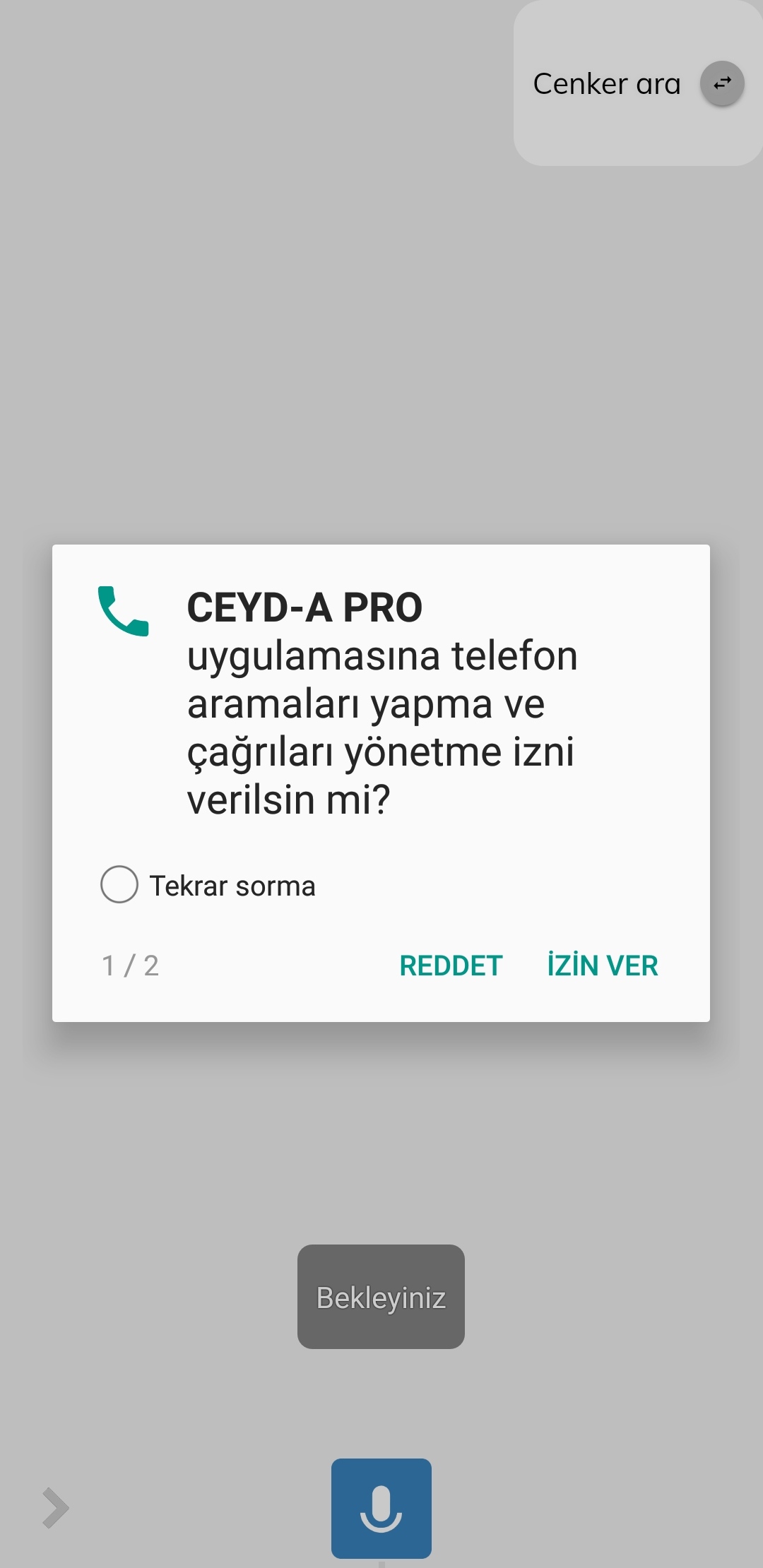Select the Tekrar sorma option

[119, 884]
